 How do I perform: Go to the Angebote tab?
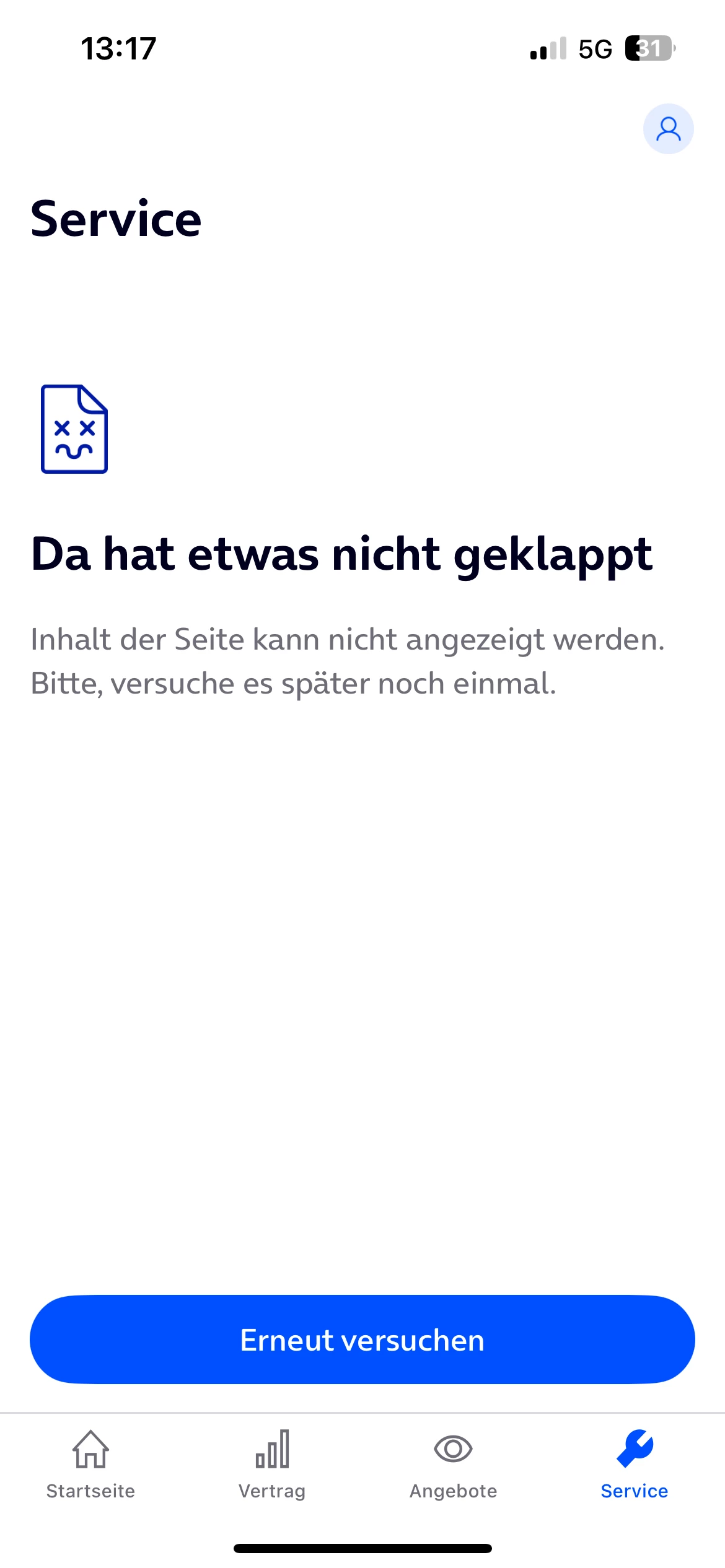tap(453, 1465)
